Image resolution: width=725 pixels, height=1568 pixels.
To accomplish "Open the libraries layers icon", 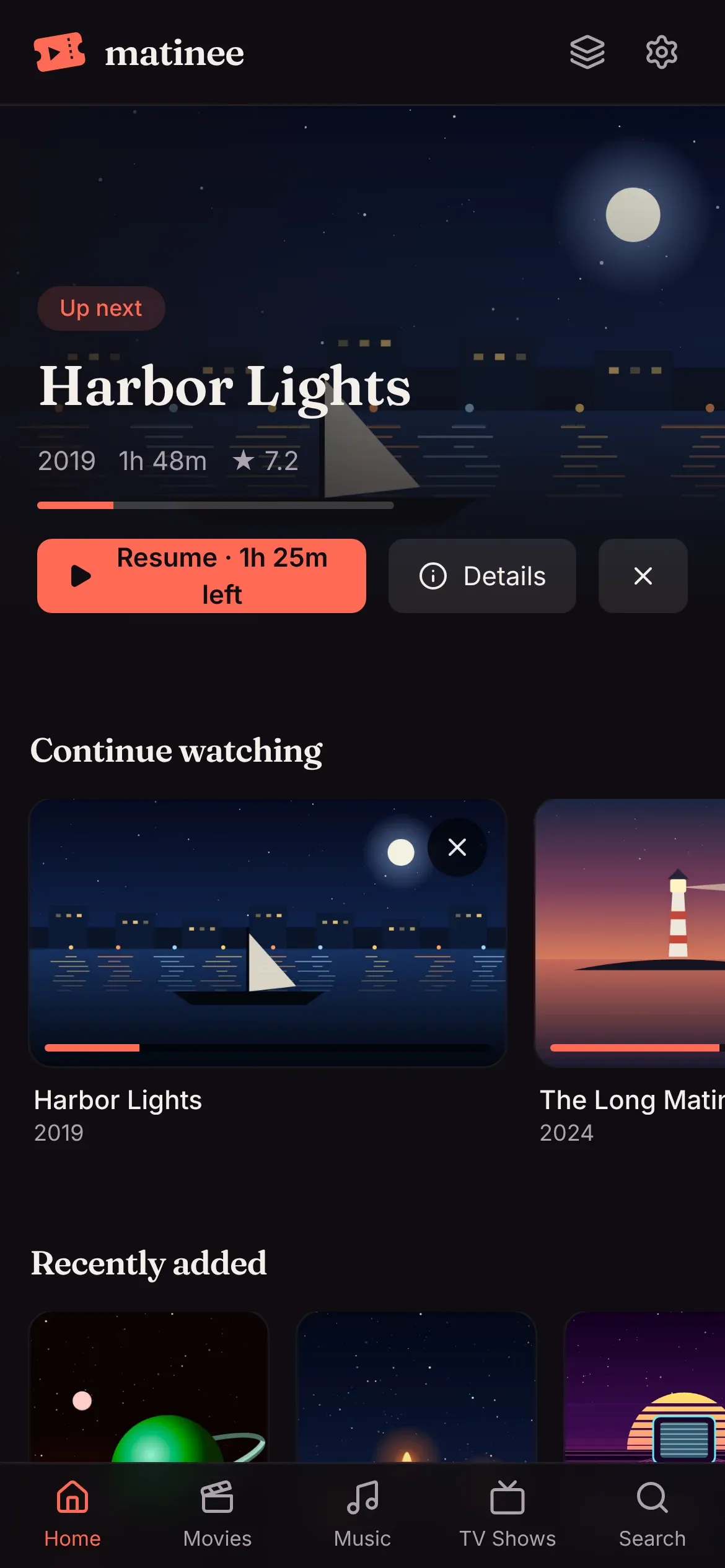I will click(587, 53).
